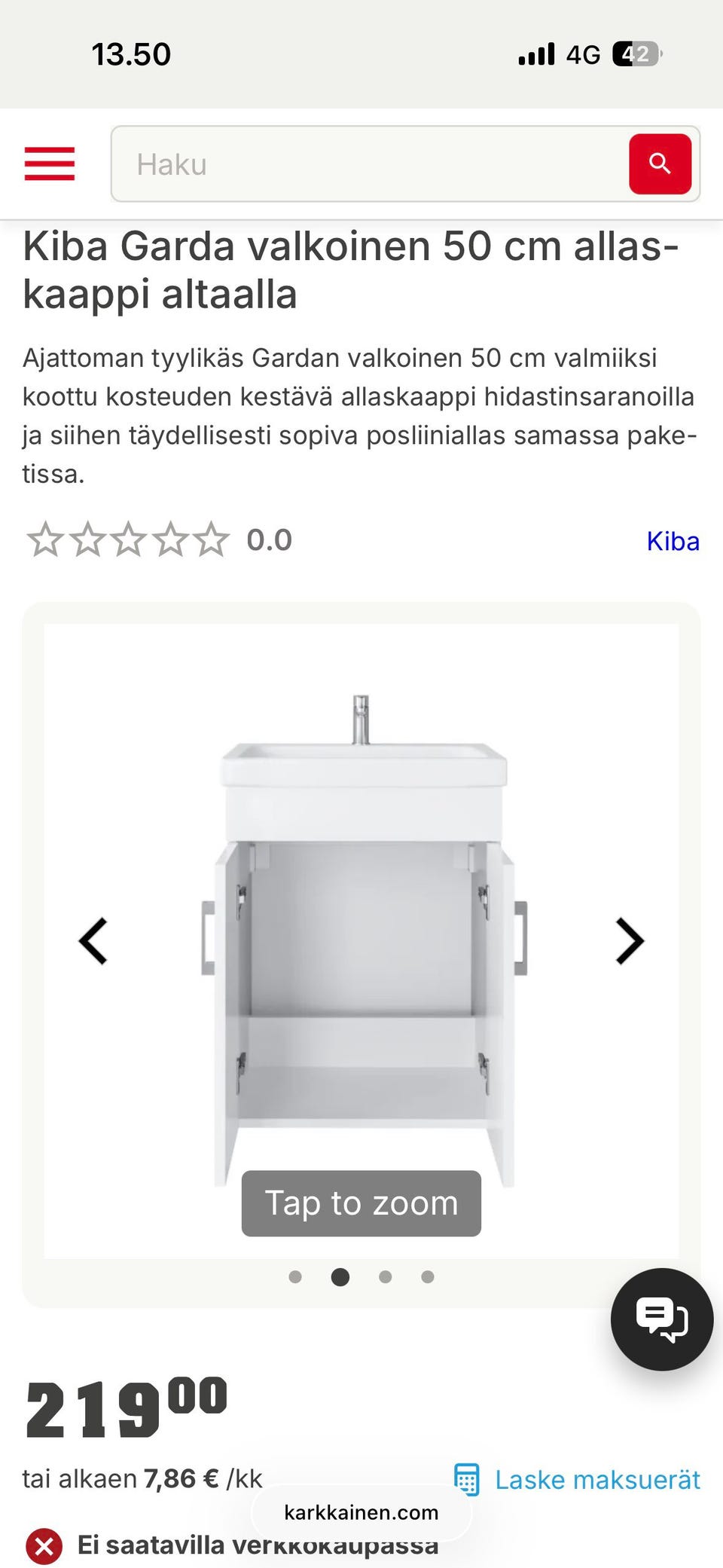Tap to zoom the product image

[361, 1203]
